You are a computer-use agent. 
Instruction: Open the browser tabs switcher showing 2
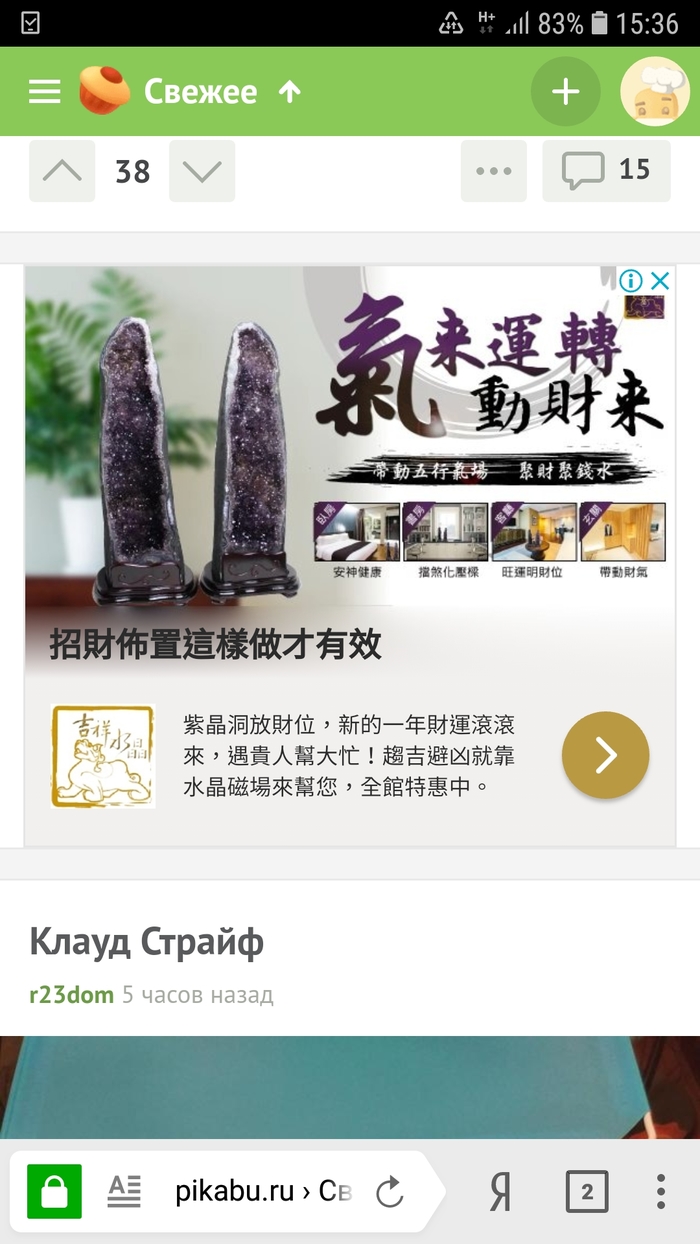pos(587,1191)
